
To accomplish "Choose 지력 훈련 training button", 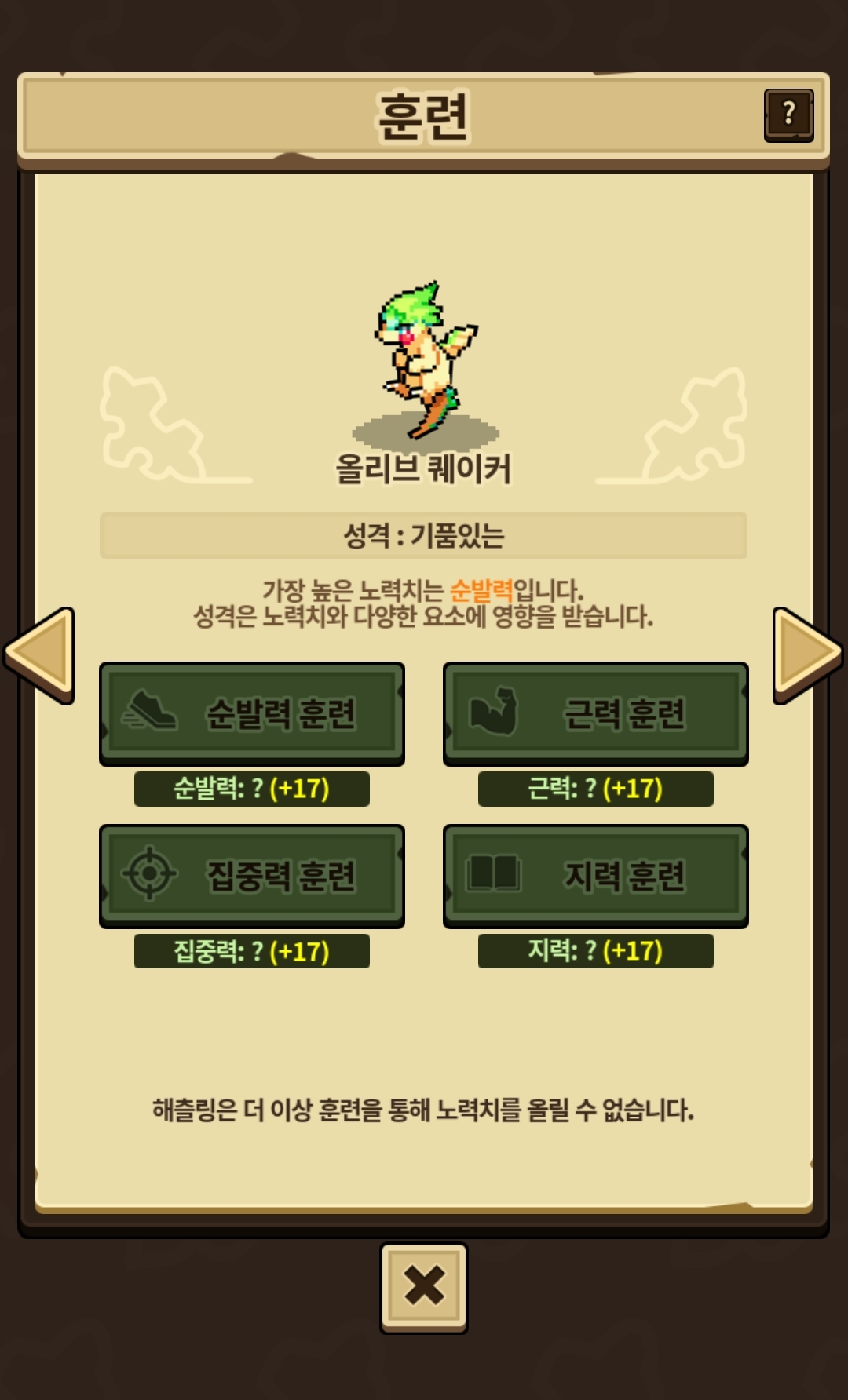I will [x=595, y=875].
